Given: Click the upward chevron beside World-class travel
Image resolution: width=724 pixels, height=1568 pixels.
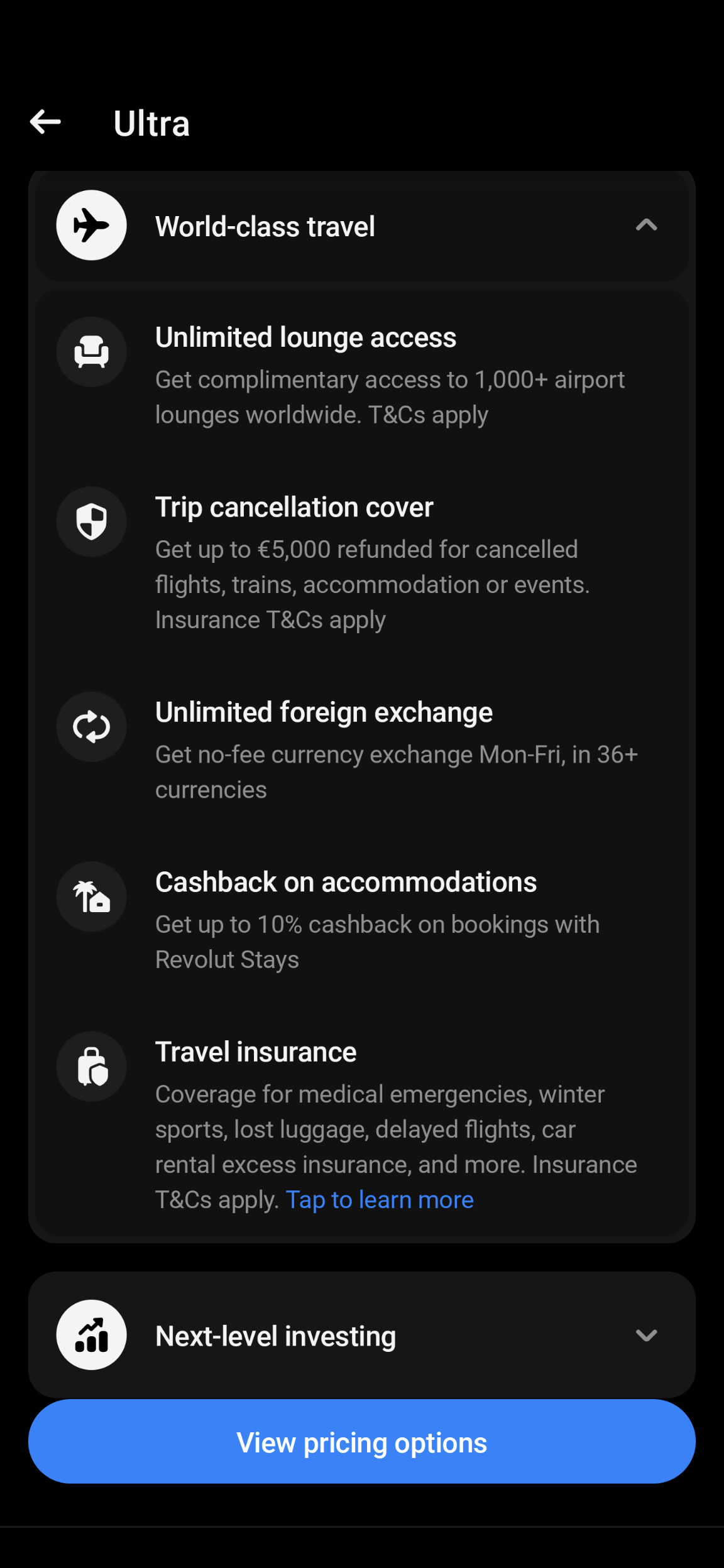Looking at the screenshot, I should pyautogui.click(x=647, y=225).
